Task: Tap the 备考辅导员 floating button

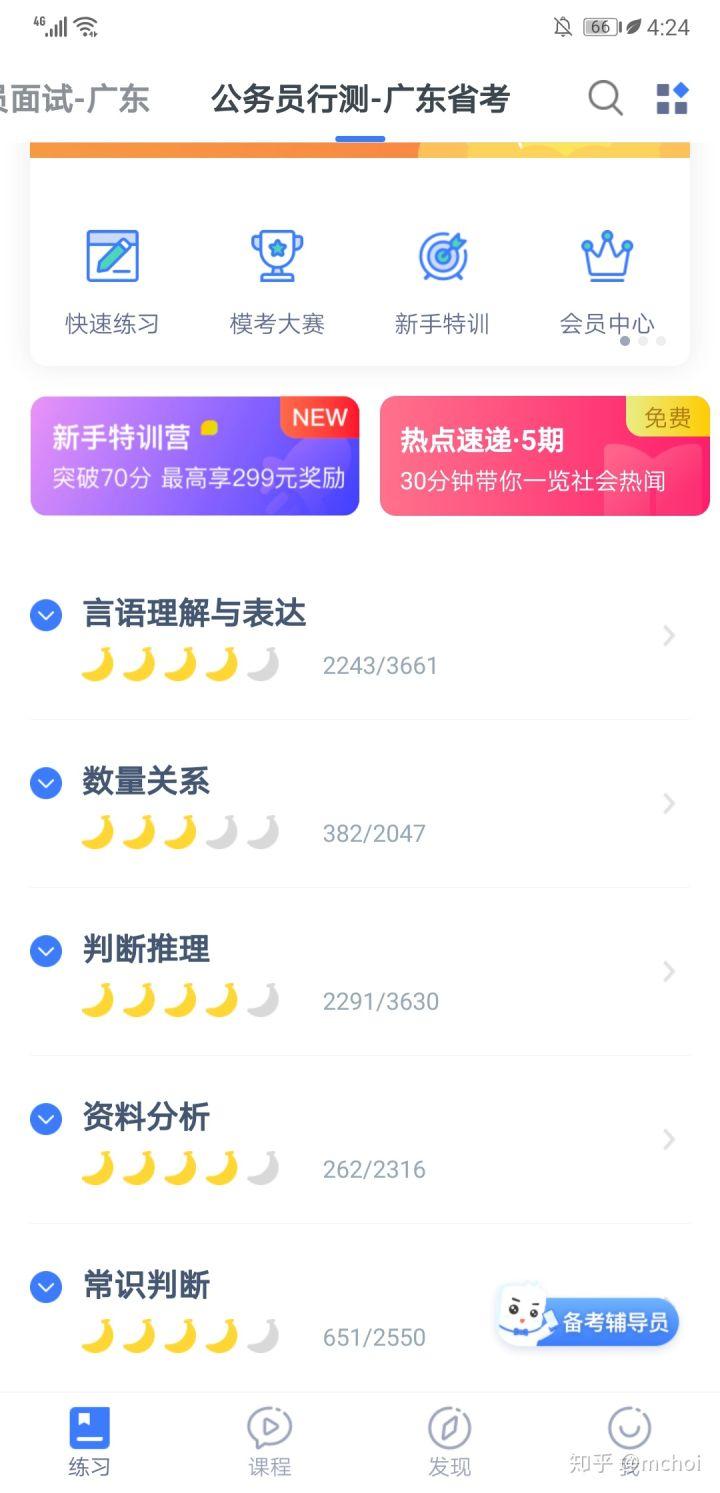Action: (590, 1321)
